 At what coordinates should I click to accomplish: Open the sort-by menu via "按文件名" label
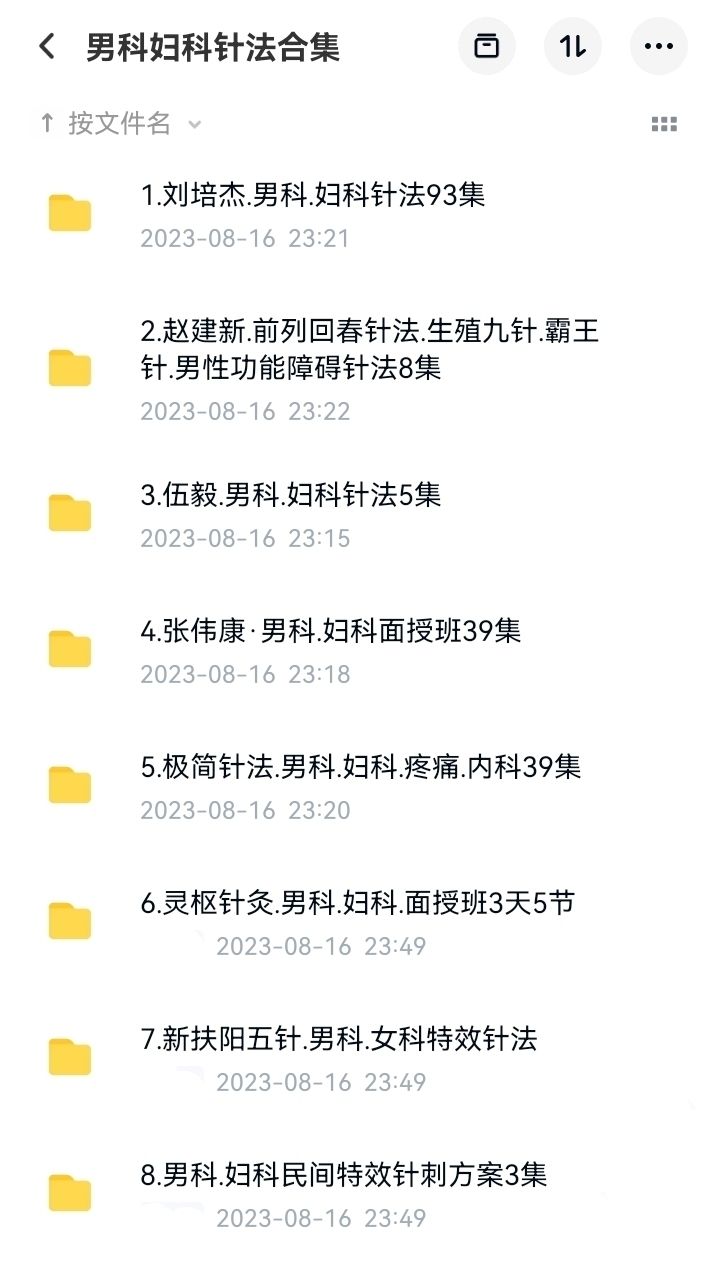coord(120,123)
